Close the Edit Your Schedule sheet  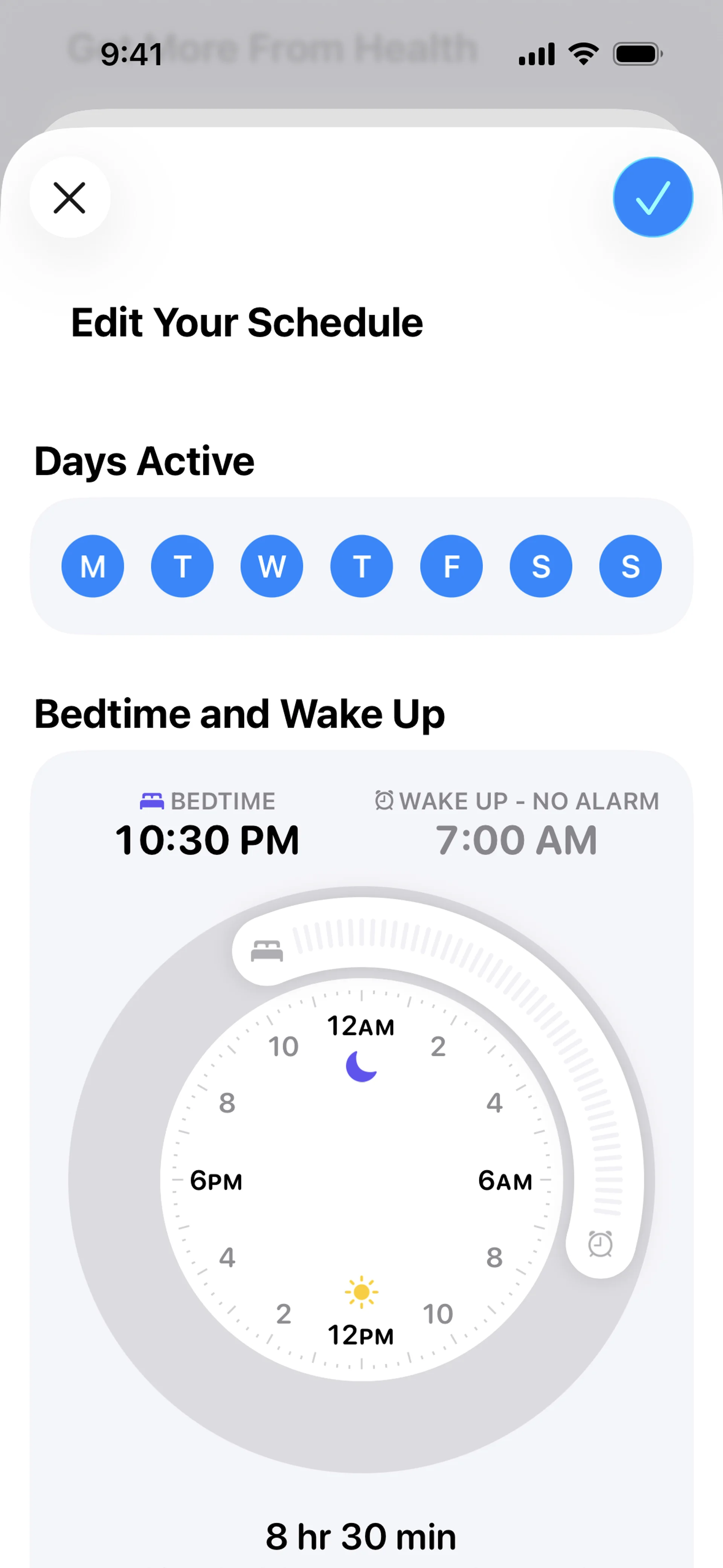pyautogui.click(x=69, y=198)
